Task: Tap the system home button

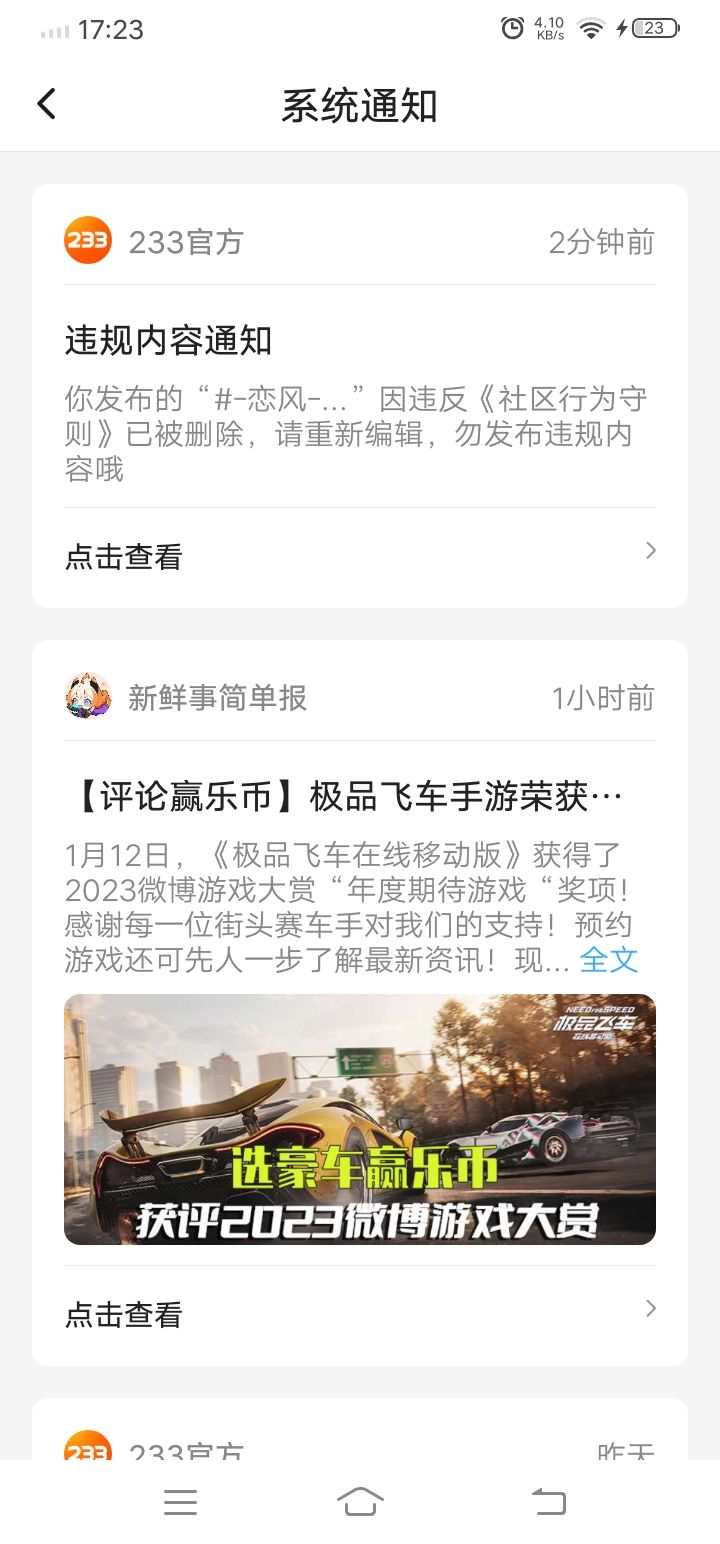Action: (x=360, y=1501)
